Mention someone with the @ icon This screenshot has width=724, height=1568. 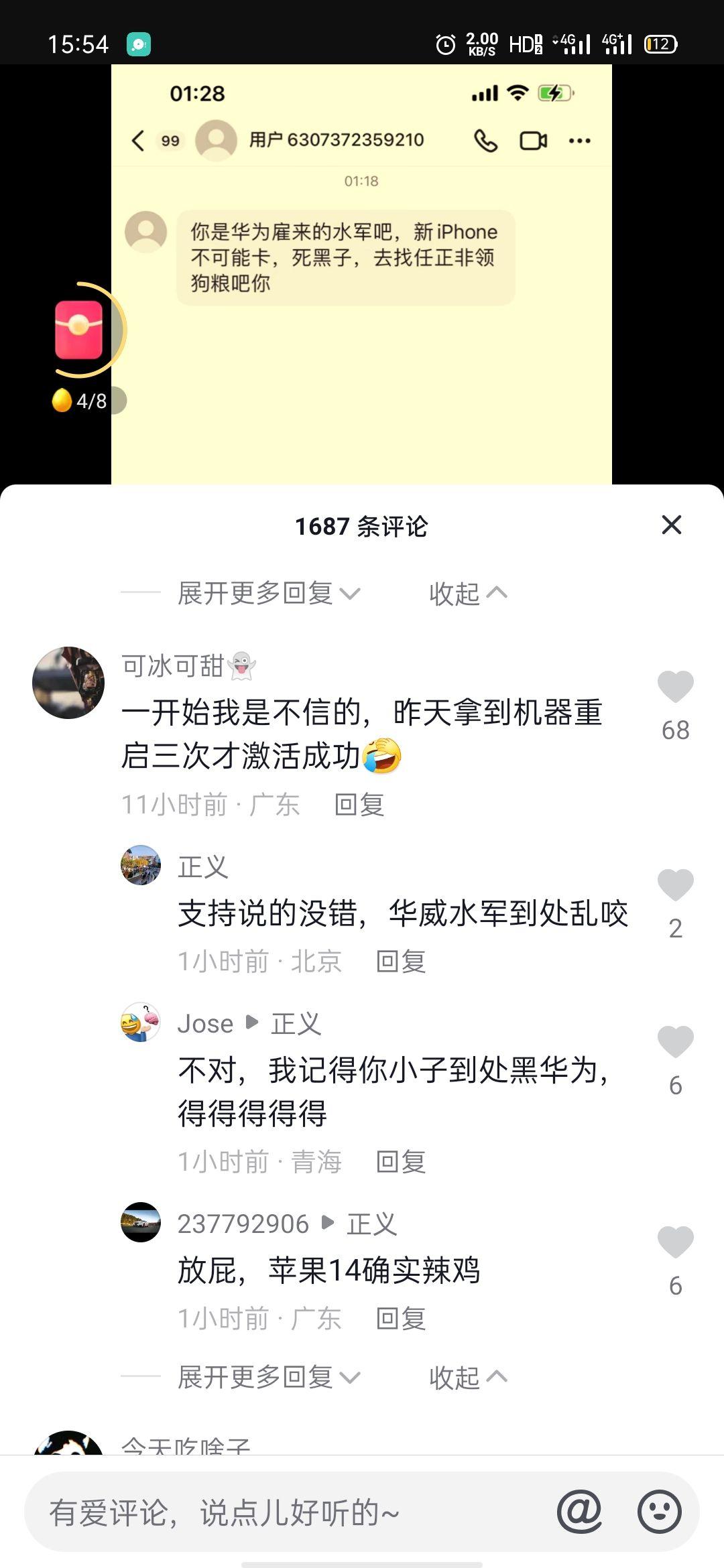point(579,1512)
